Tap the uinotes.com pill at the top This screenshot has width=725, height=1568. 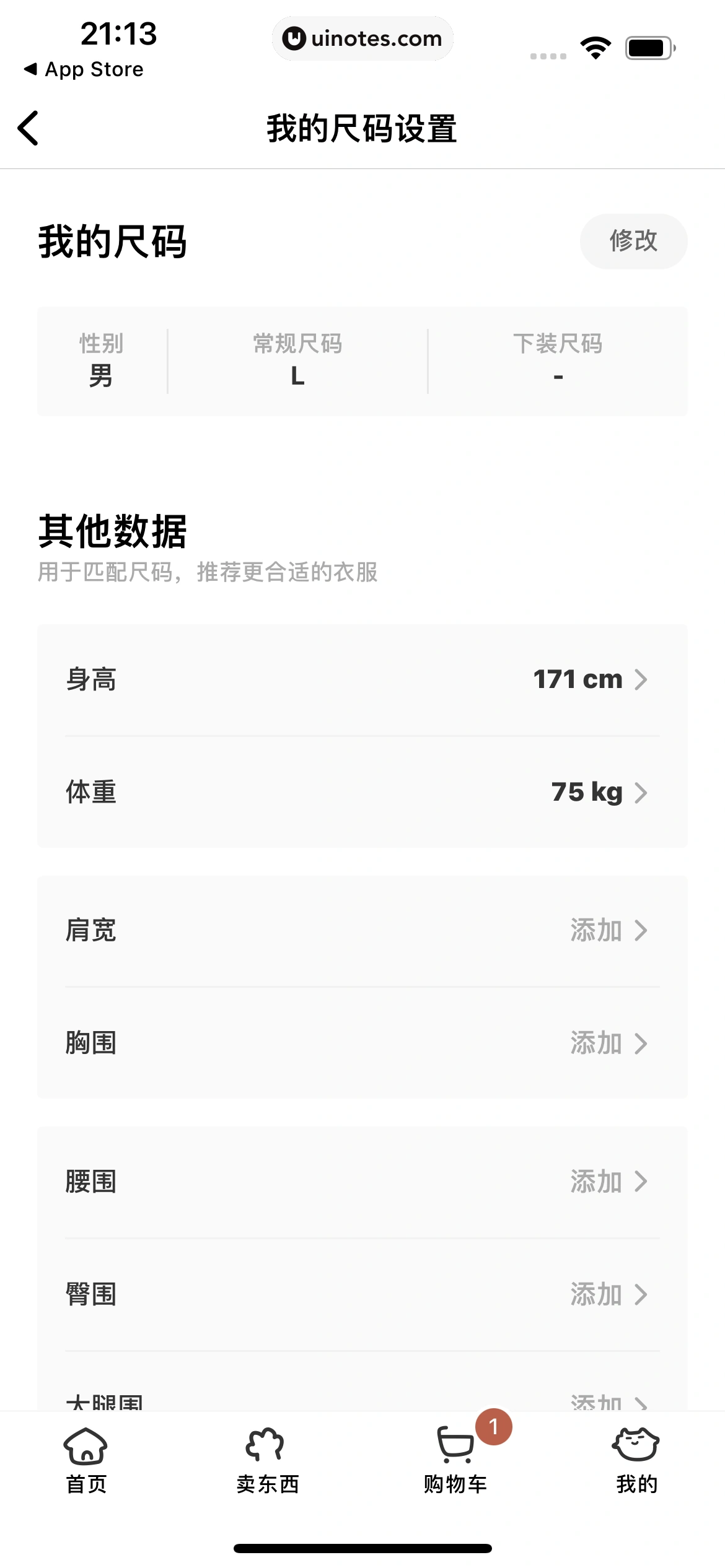[x=362, y=38]
